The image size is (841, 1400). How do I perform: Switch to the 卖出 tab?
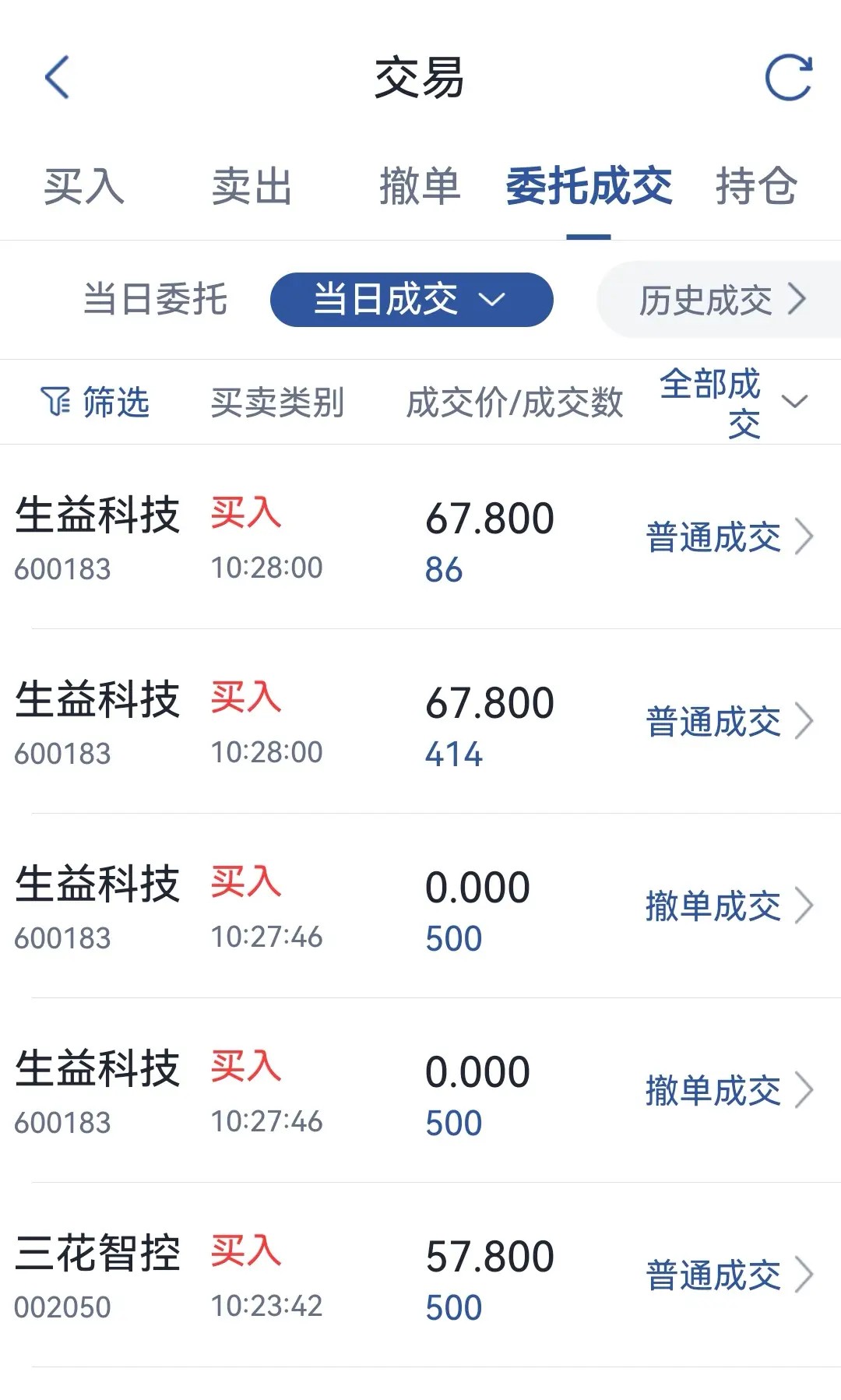pos(252,187)
